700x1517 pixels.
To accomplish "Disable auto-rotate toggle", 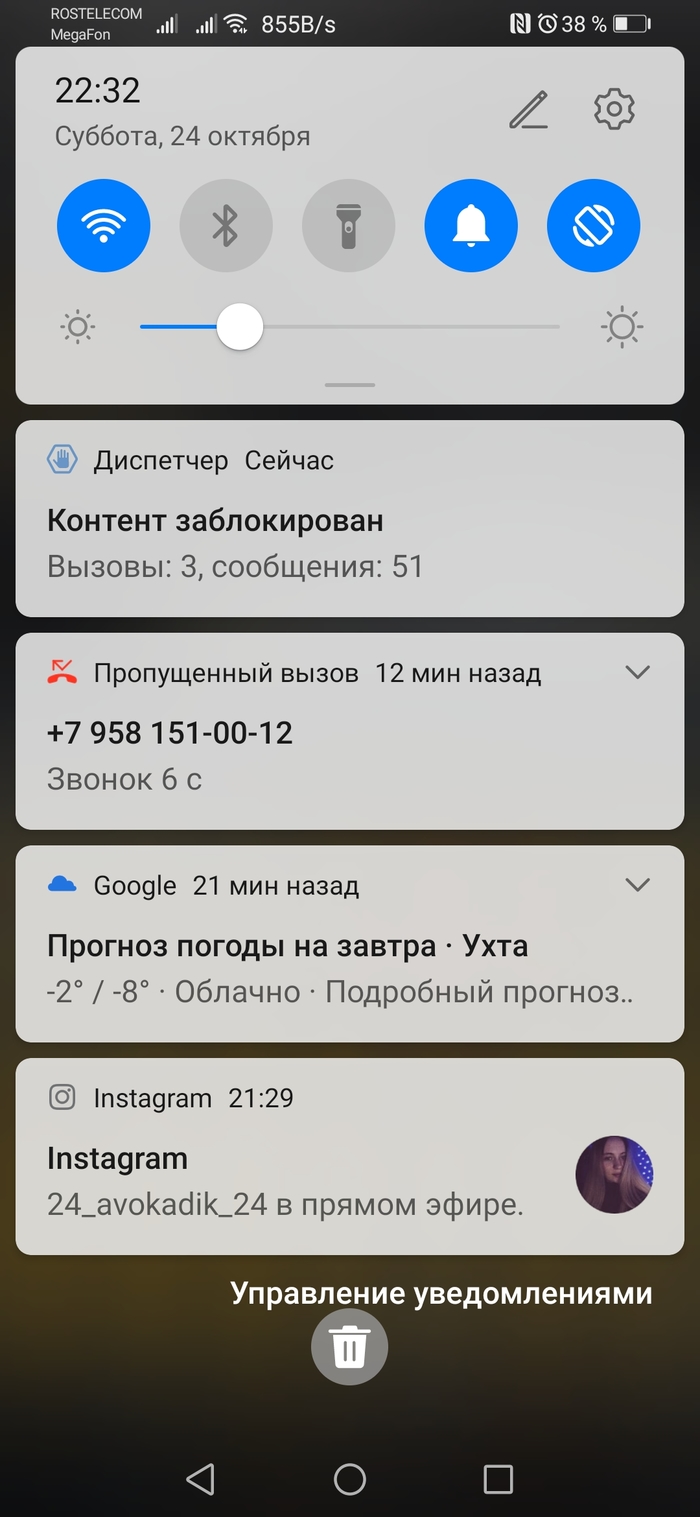I will (593, 225).
